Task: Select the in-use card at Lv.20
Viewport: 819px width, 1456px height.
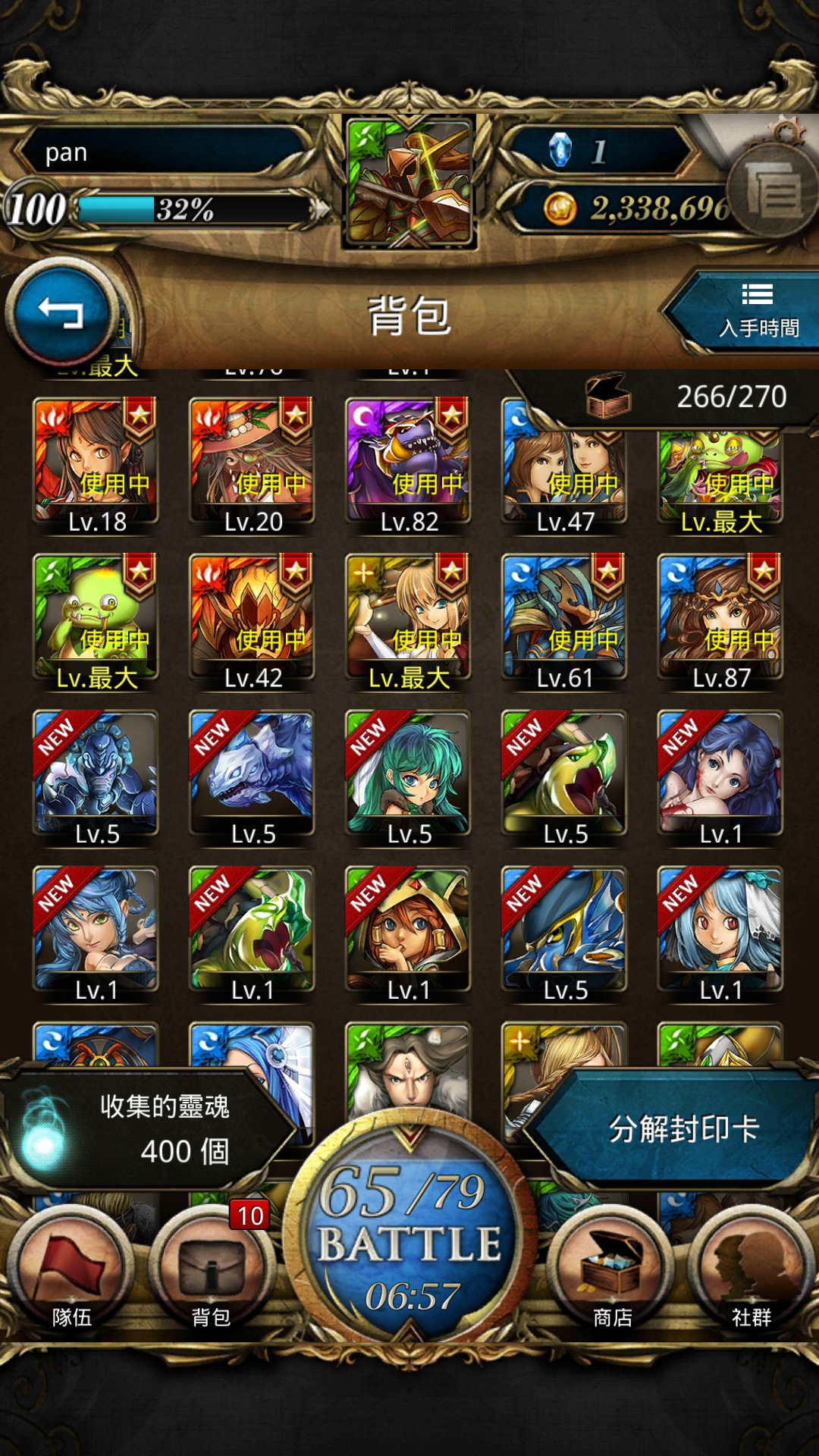Action: [x=253, y=461]
